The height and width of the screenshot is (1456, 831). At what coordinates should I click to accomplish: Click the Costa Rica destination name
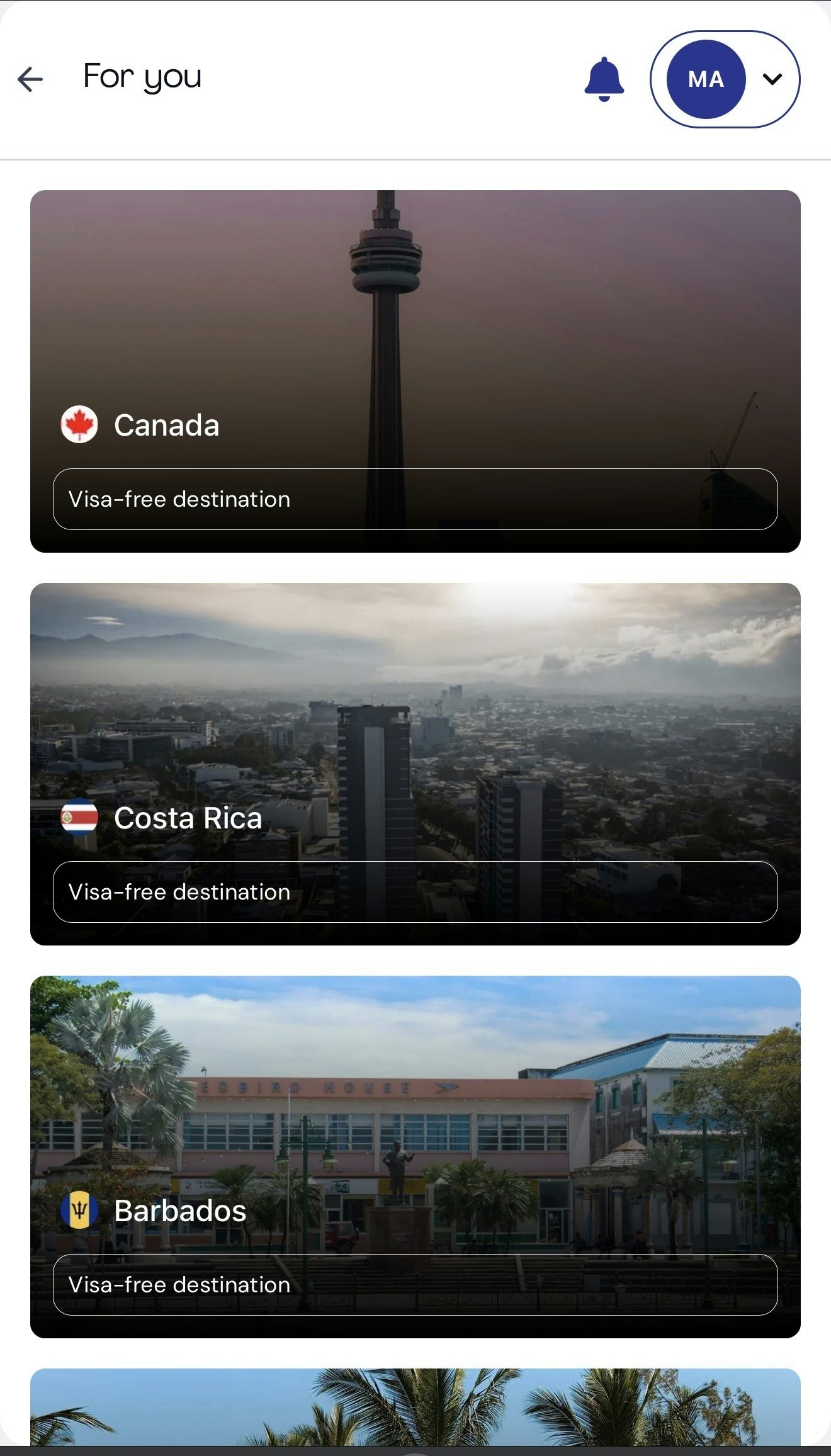tap(188, 818)
